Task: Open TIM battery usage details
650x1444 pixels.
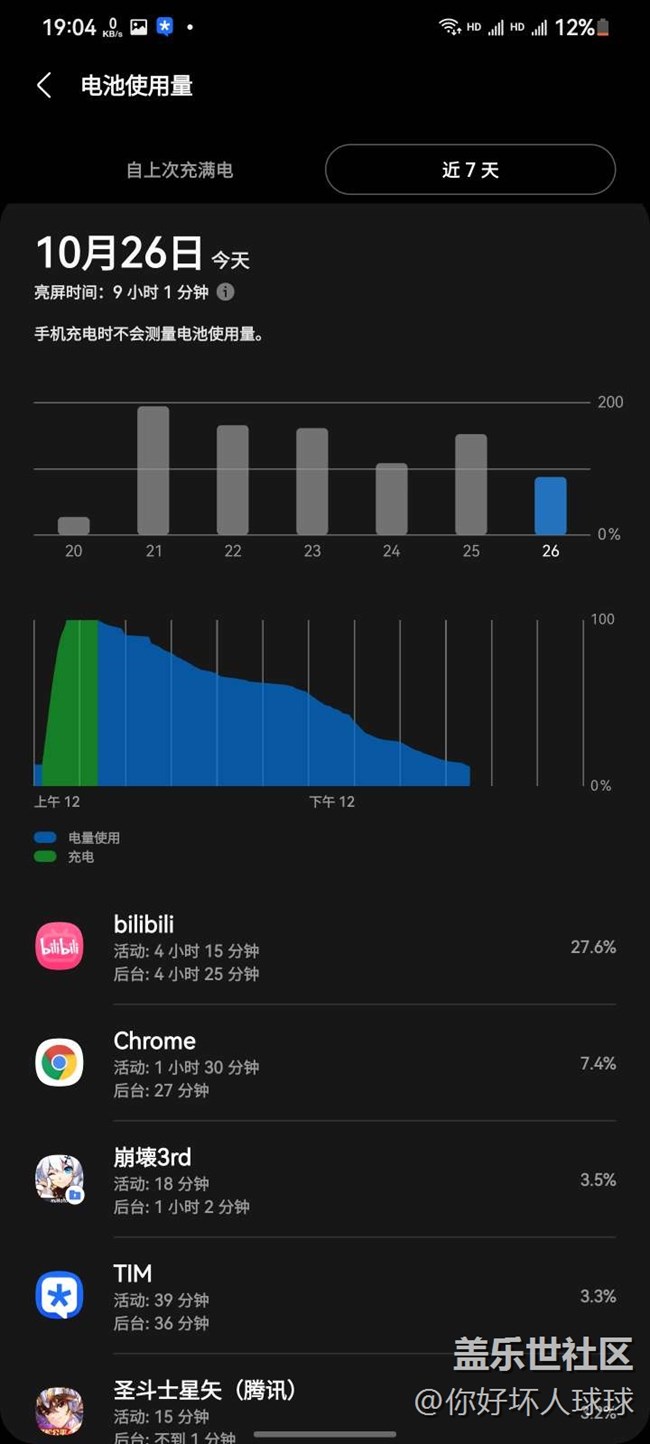Action: point(325,1296)
